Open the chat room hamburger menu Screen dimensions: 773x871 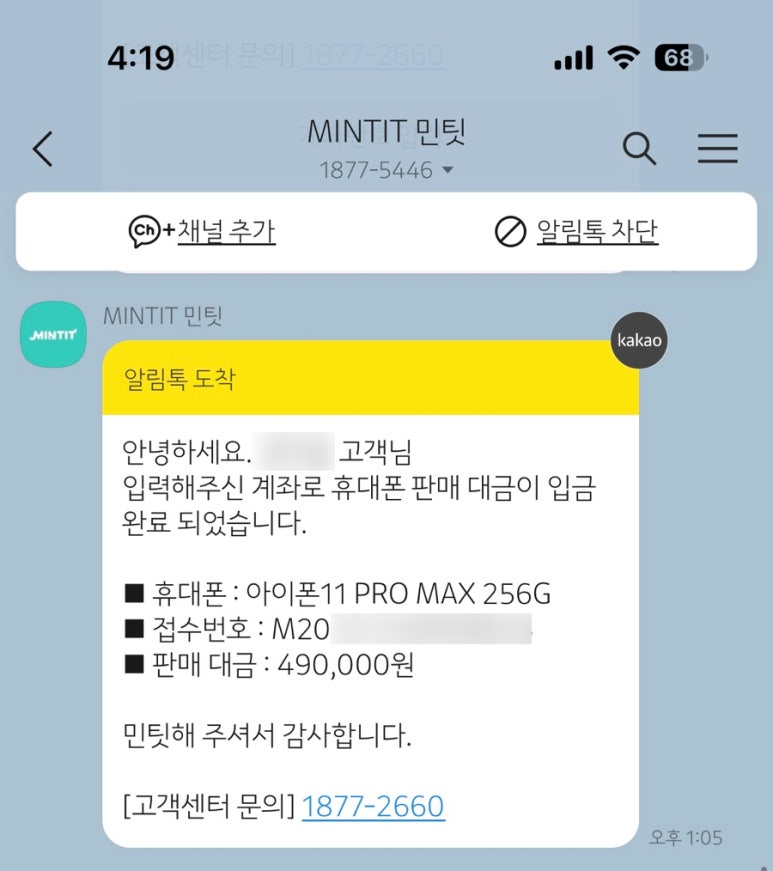pos(717,149)
